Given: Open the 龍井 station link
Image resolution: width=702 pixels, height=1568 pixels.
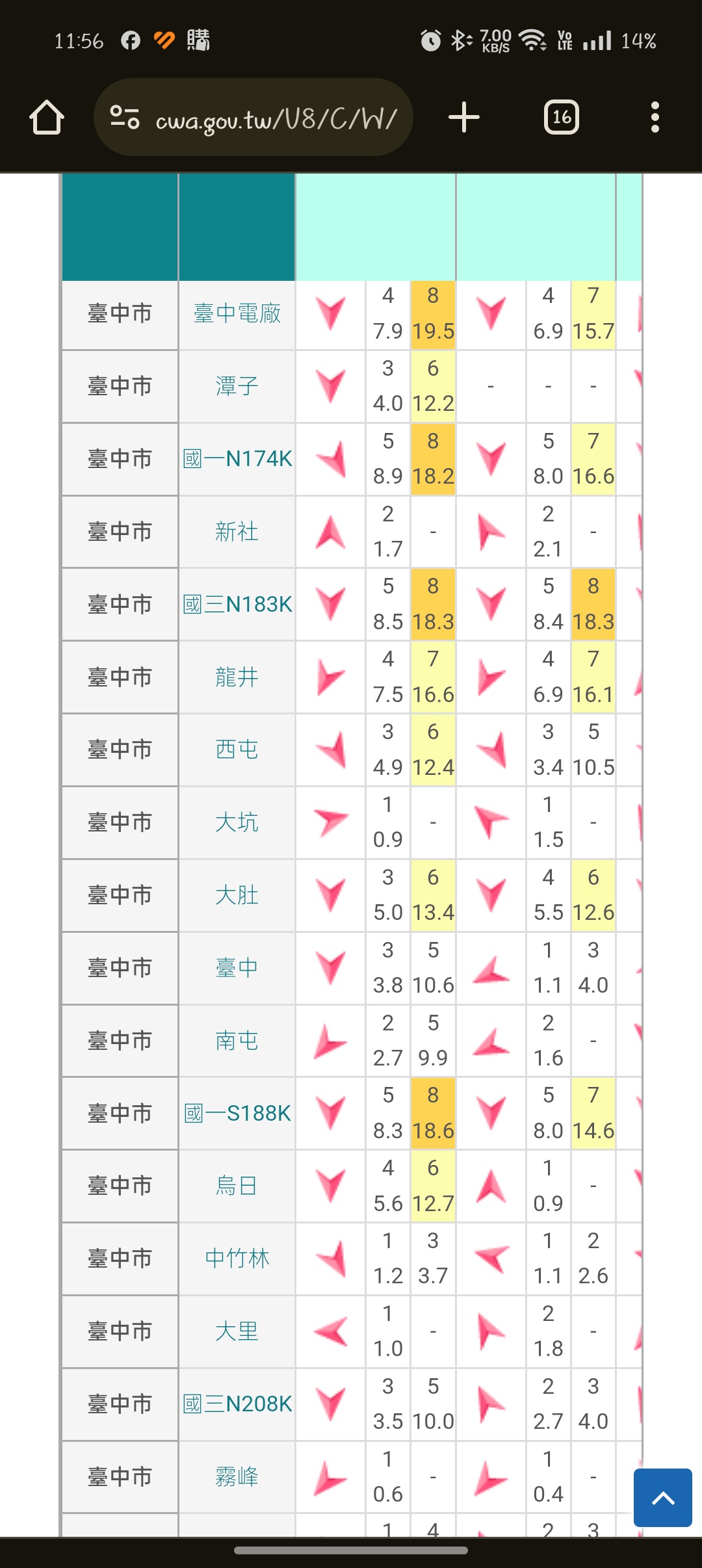Looking at the screenshot, I should (237, 677).
